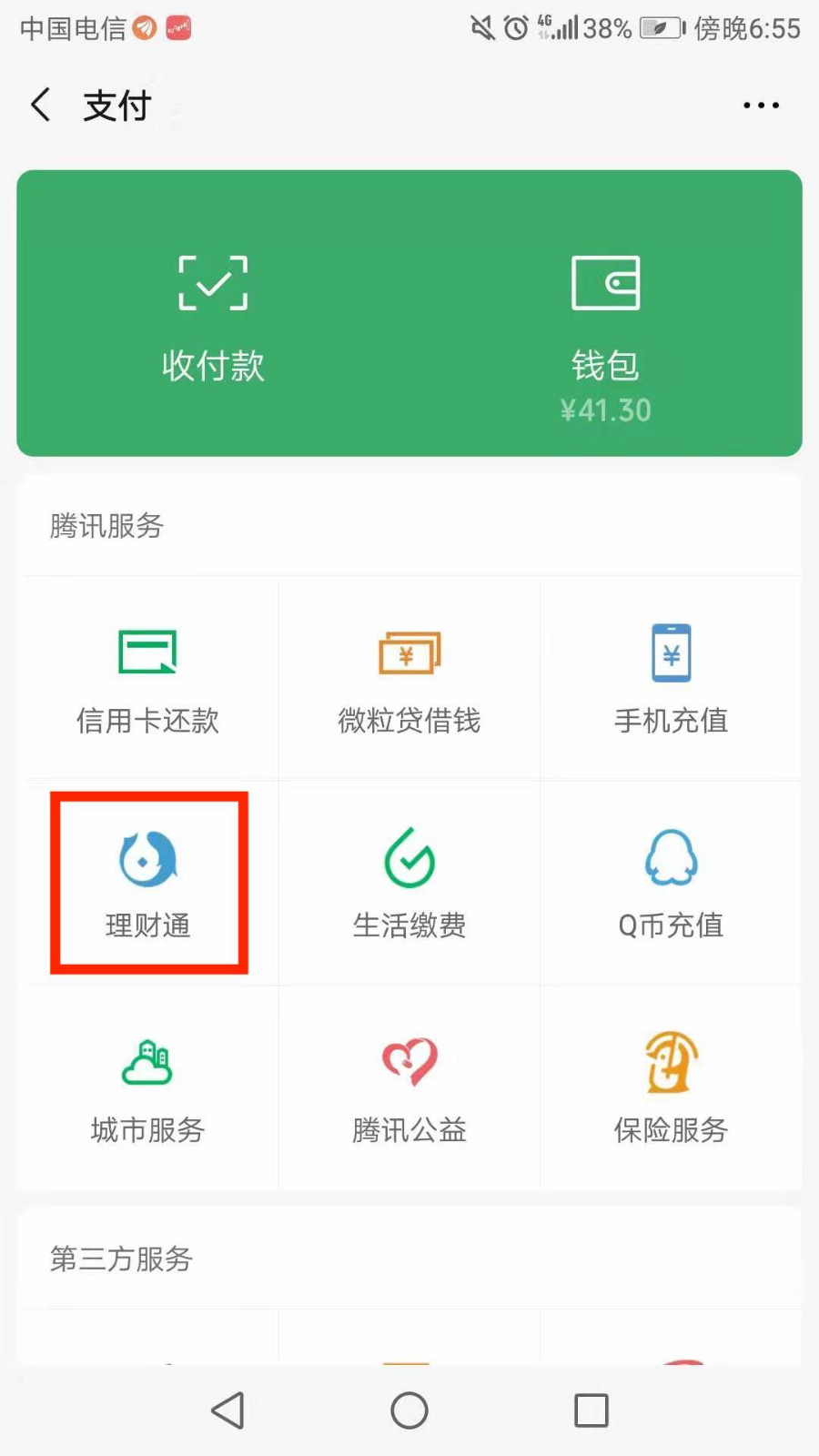Viewport: 819px width, 1456px height.
Task: Open the three-dot overflow menu
Action: point(761,106)
